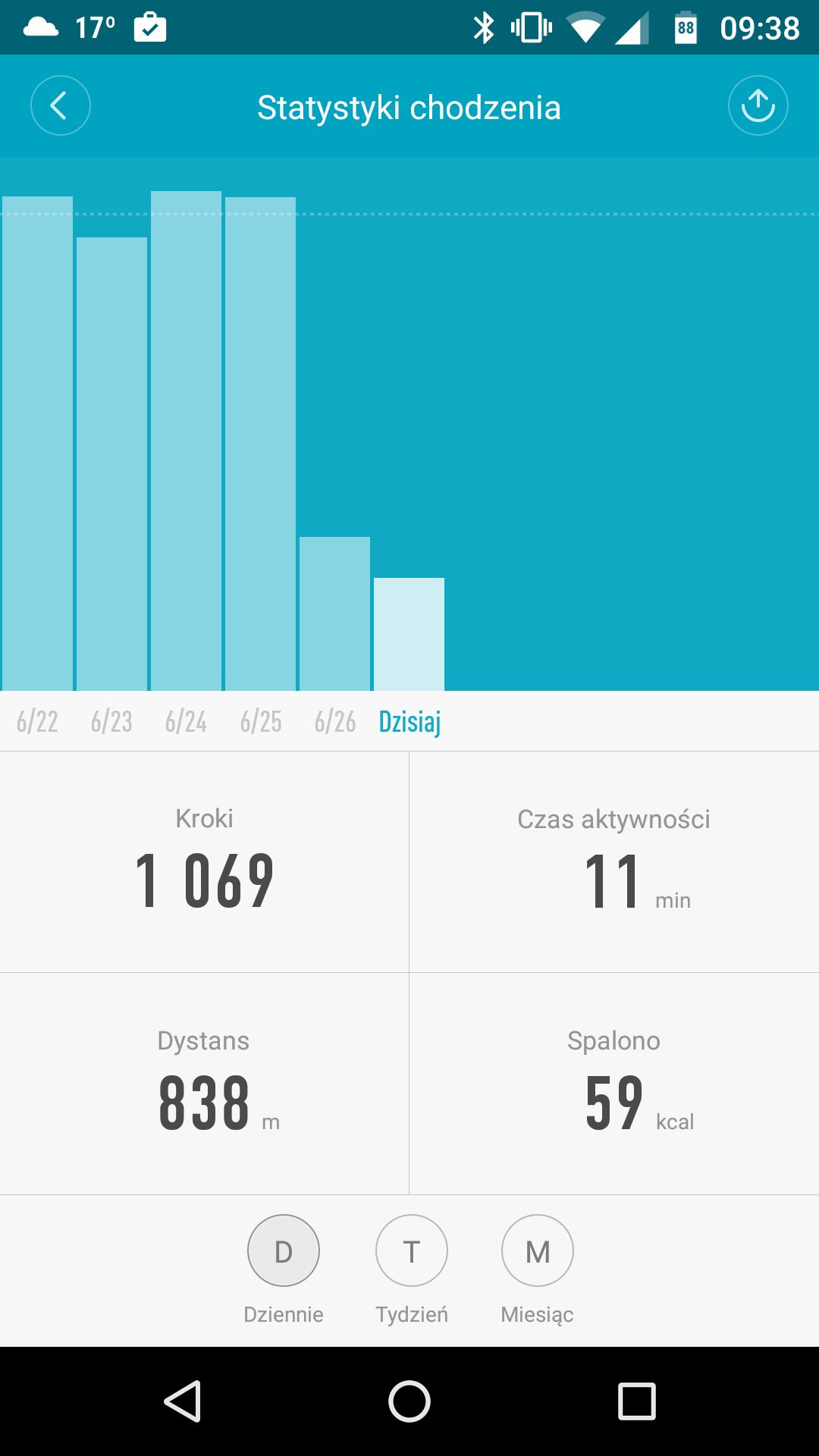Select the 6/23 bar in the chart

click(x=111, y=464)
